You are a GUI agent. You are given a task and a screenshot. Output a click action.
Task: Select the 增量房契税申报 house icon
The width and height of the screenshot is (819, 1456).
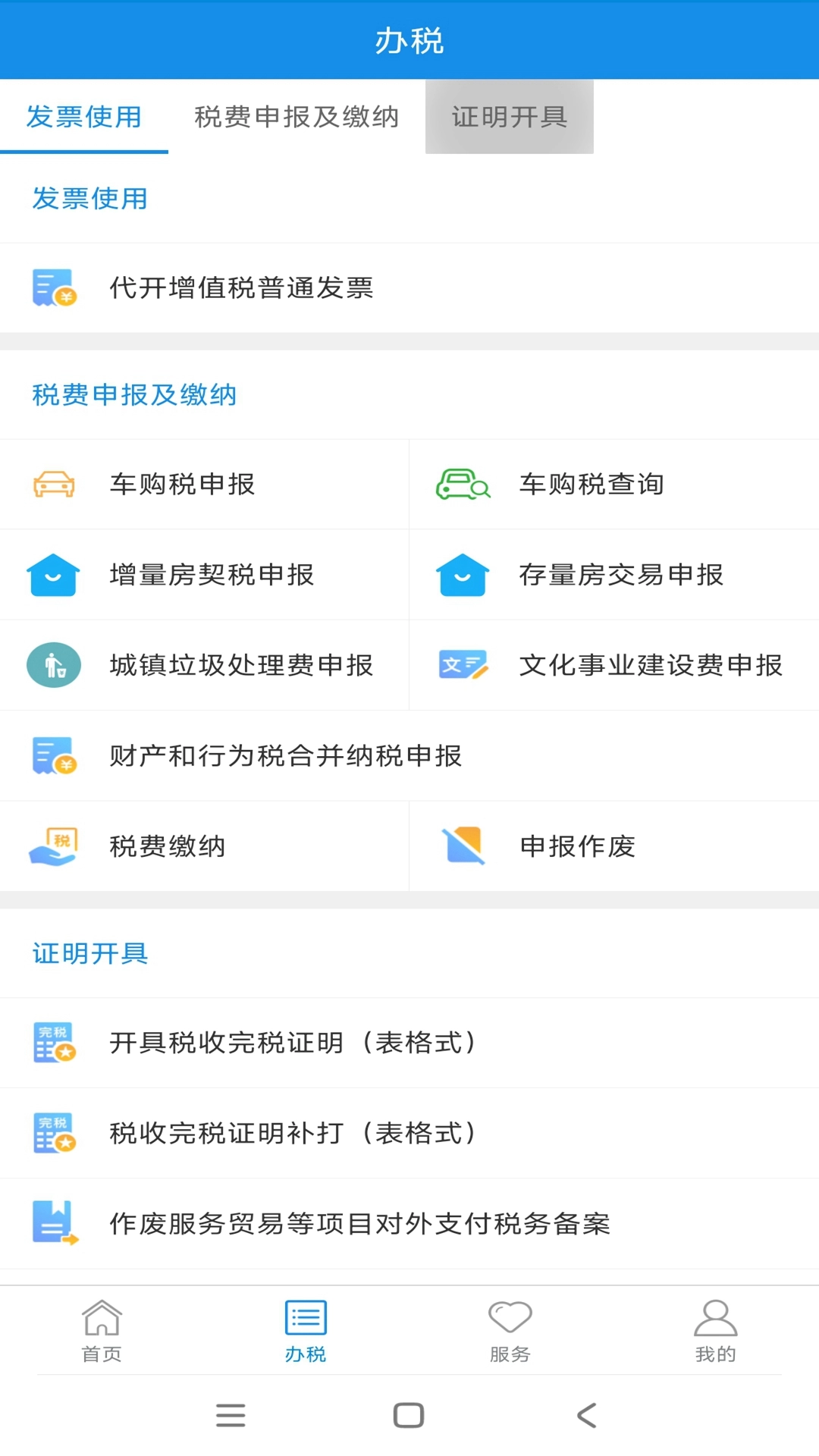(52, 575)
